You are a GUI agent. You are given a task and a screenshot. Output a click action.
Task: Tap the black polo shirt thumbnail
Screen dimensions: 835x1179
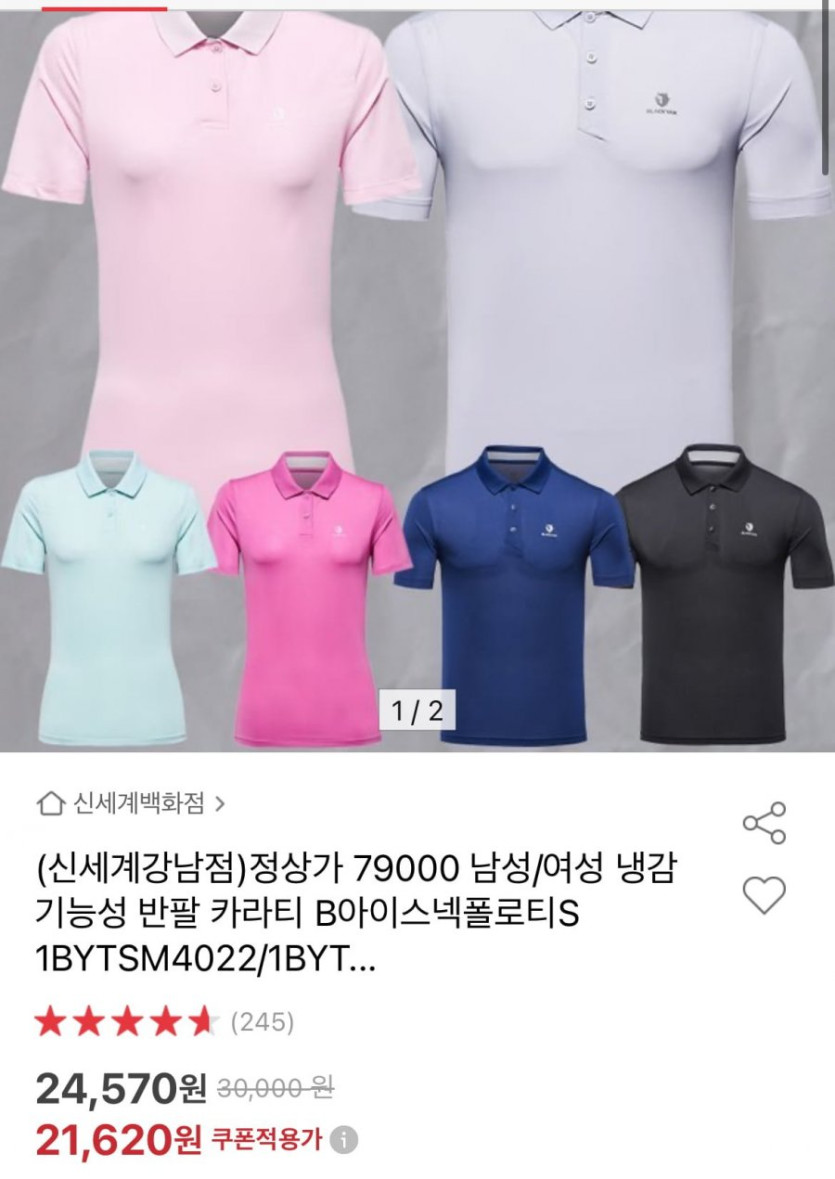(722, 590)
